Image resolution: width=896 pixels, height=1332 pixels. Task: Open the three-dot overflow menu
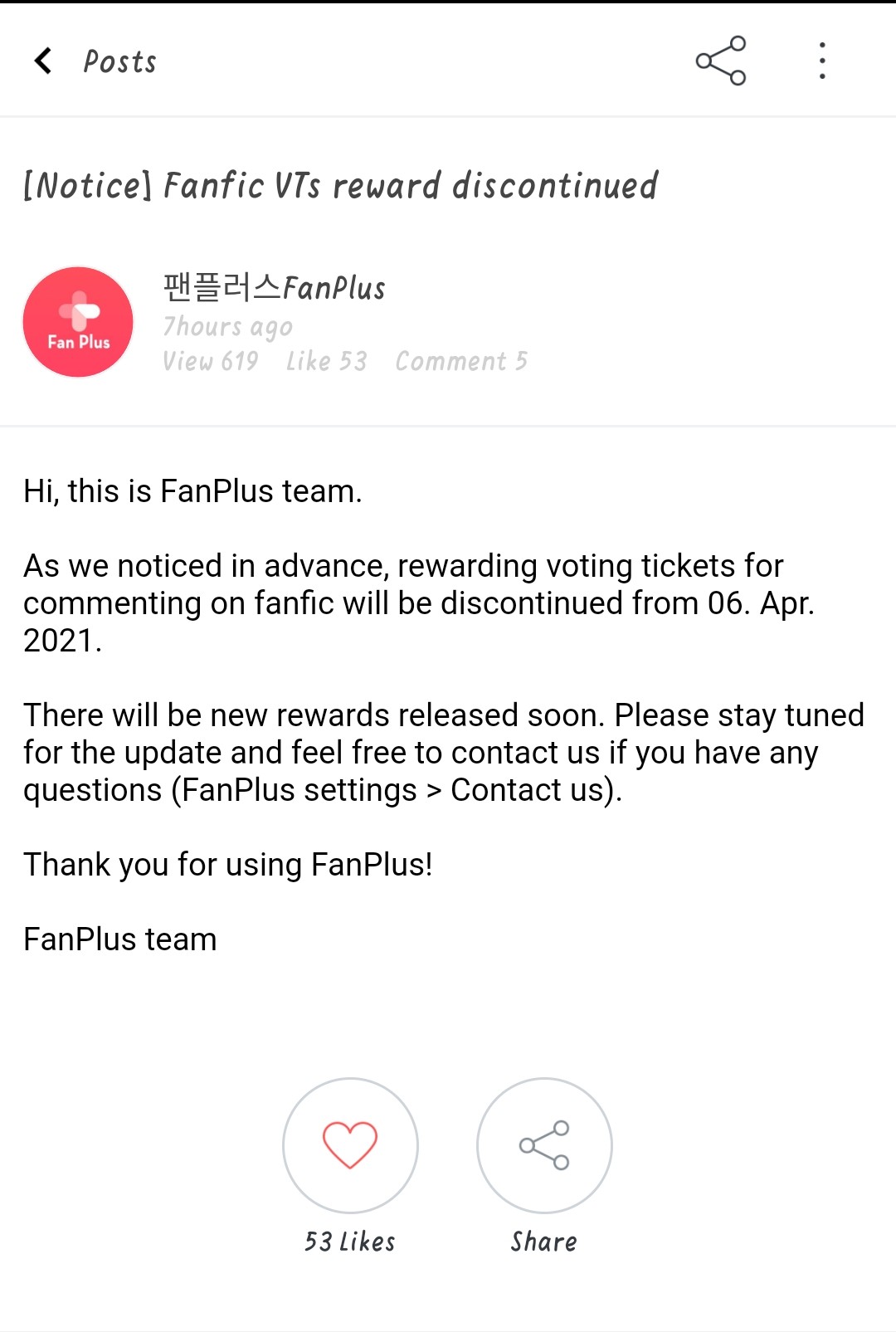coord(821,61)
